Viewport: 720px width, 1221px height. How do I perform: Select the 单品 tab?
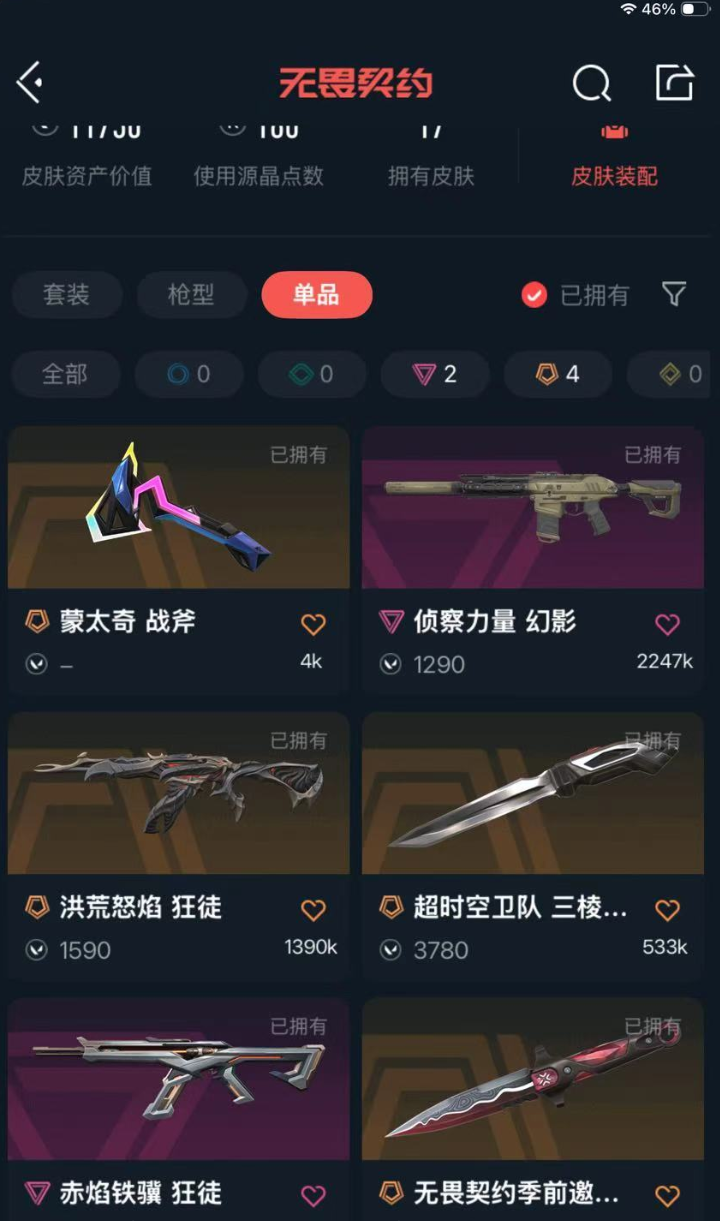pos(316,295)
